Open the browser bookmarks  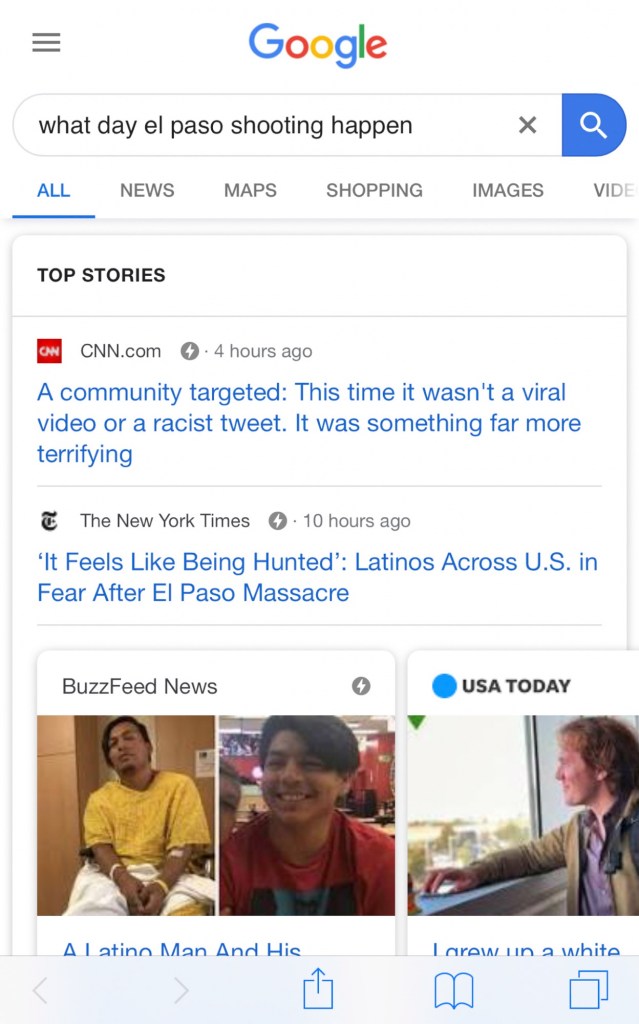453,990
